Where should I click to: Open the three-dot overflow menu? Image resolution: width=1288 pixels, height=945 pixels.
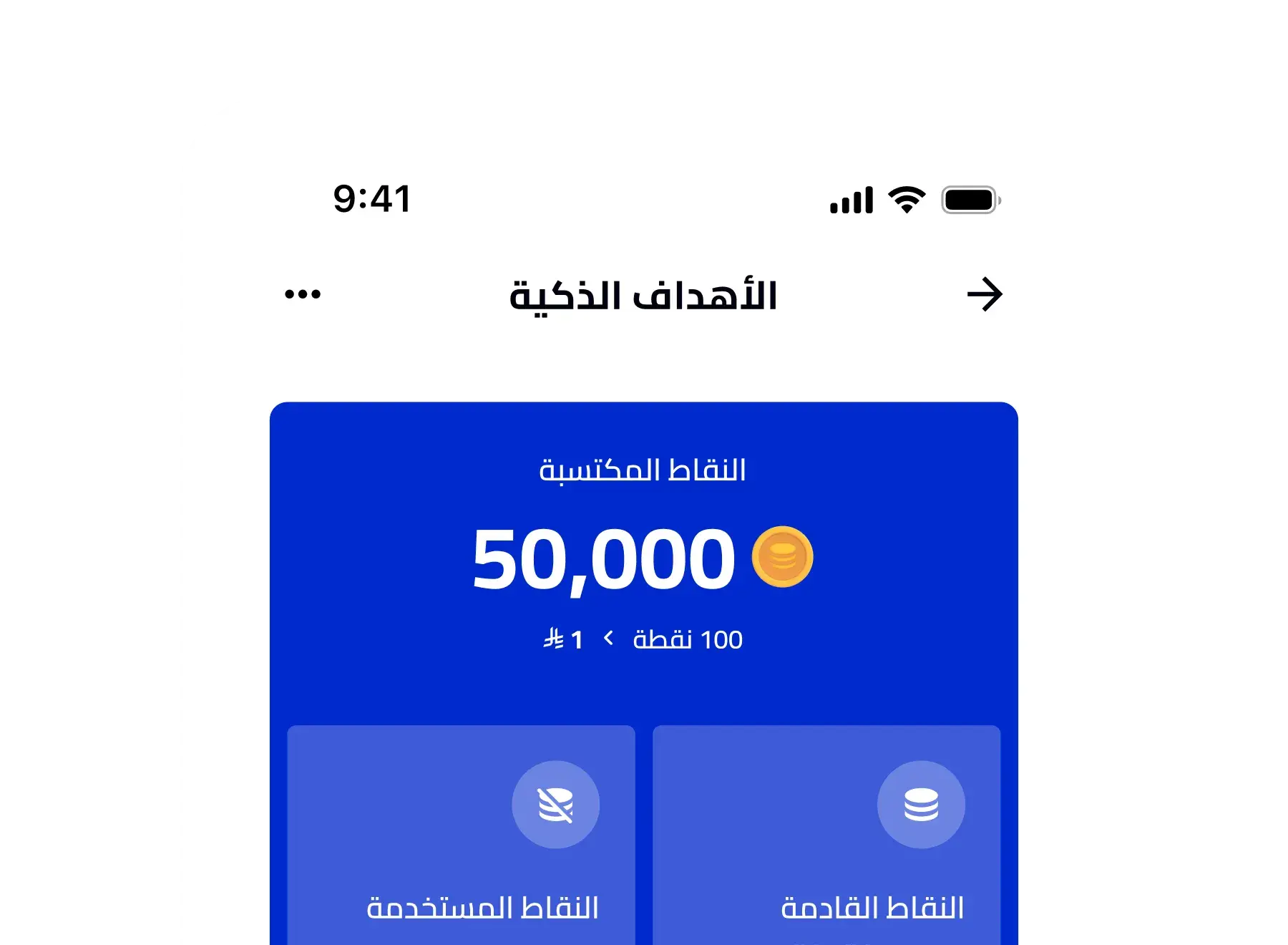coord(303,294)
